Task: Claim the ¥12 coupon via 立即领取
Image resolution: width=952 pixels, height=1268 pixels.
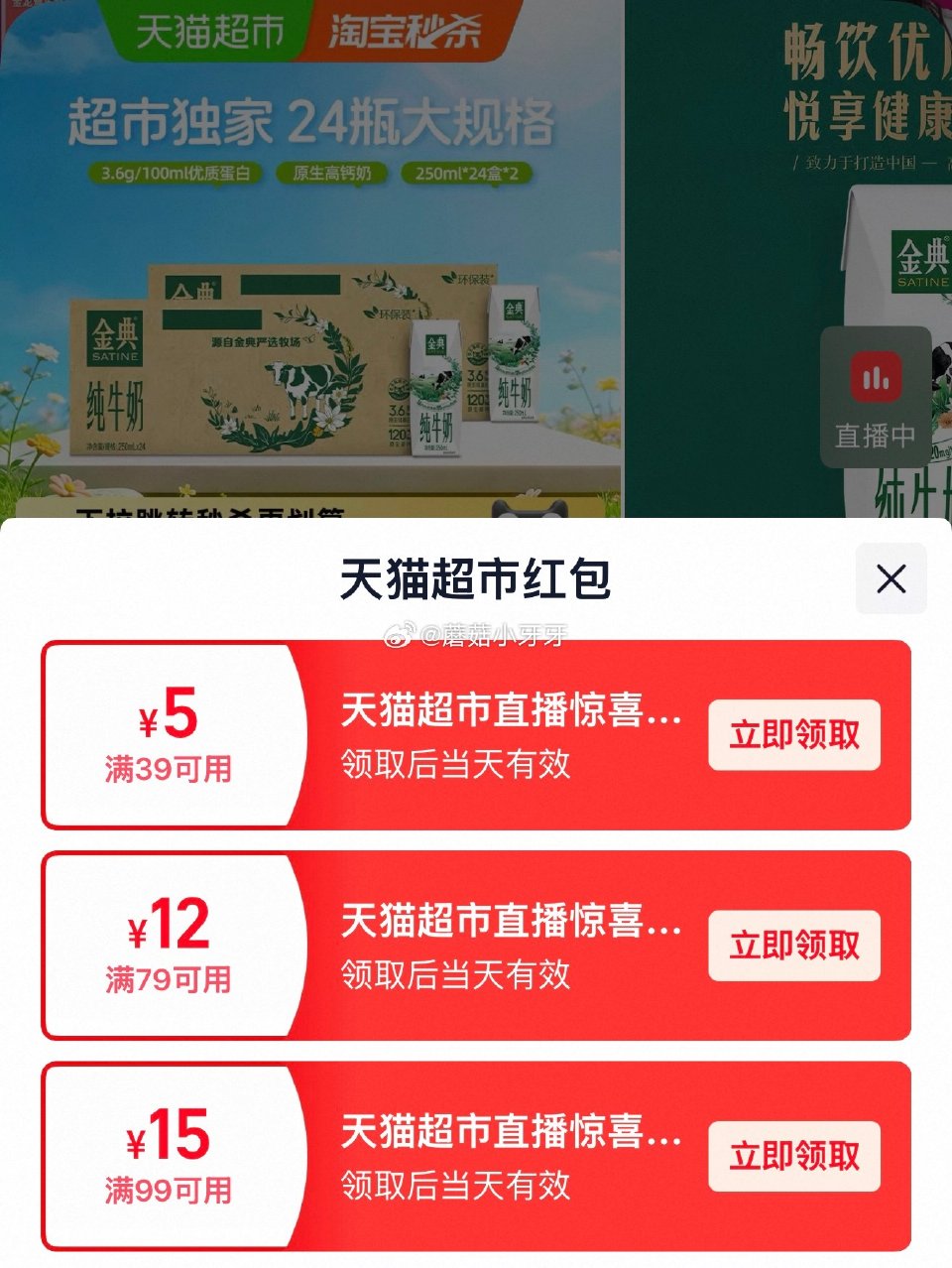Action: tap(794, 946)
